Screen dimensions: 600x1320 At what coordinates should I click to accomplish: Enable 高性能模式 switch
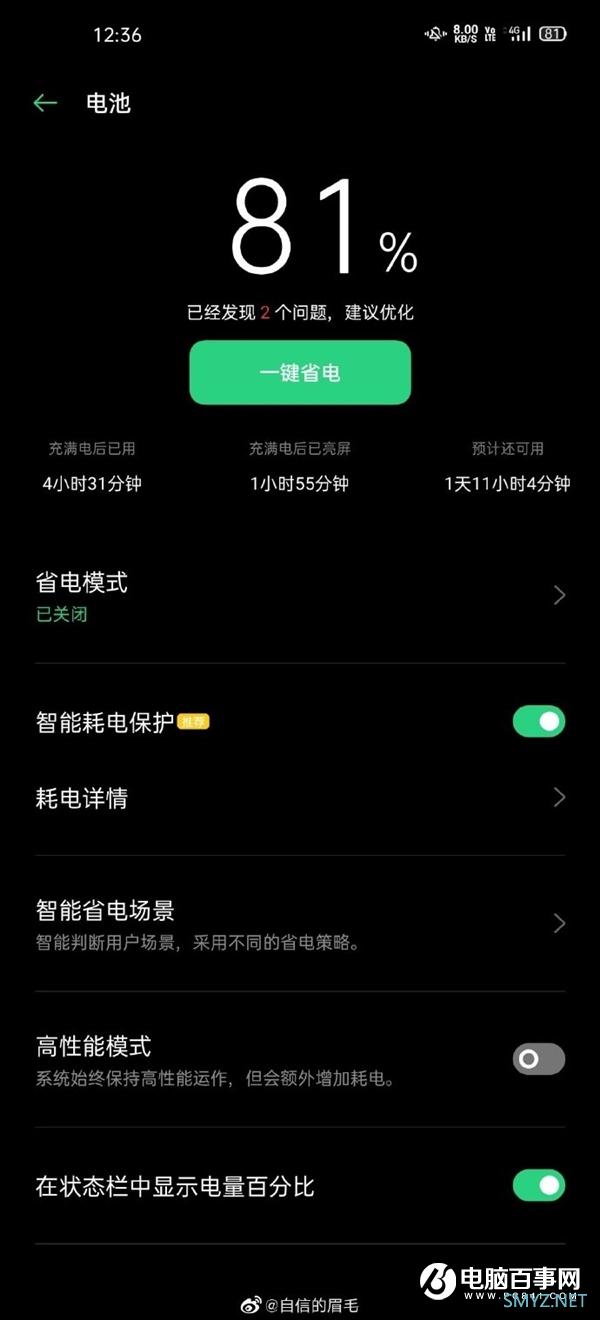pyautogui.click(x=538, y=1059)
